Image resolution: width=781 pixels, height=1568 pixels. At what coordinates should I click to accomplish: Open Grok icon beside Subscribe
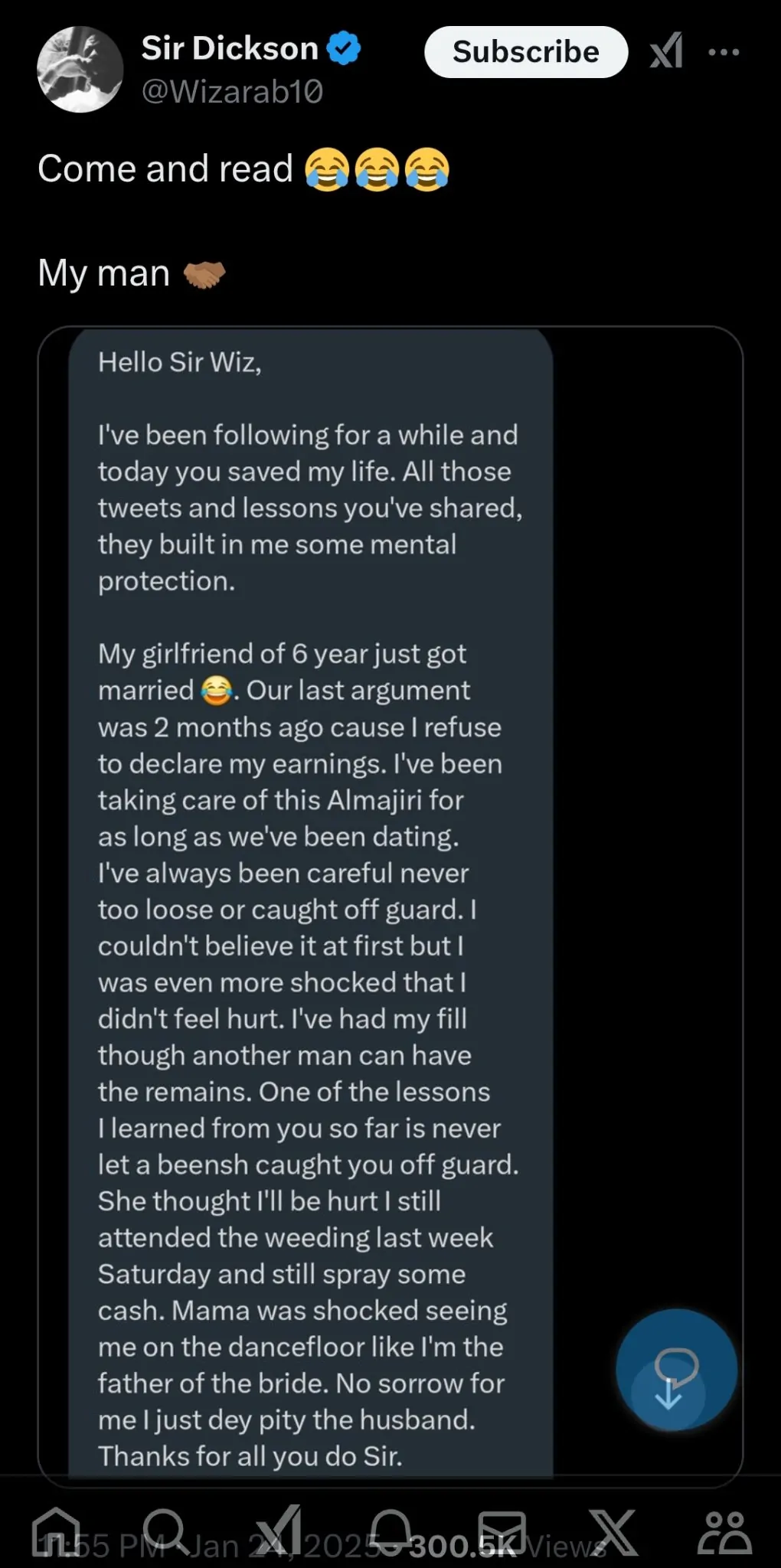point(666,52)
